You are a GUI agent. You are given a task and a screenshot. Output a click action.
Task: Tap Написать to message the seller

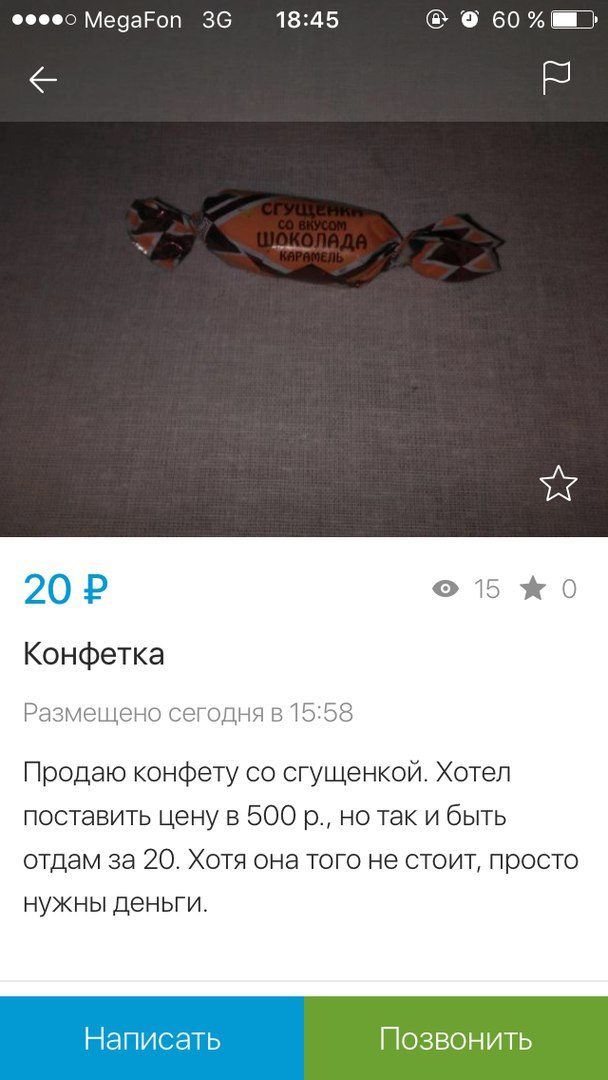(152, 1038)
